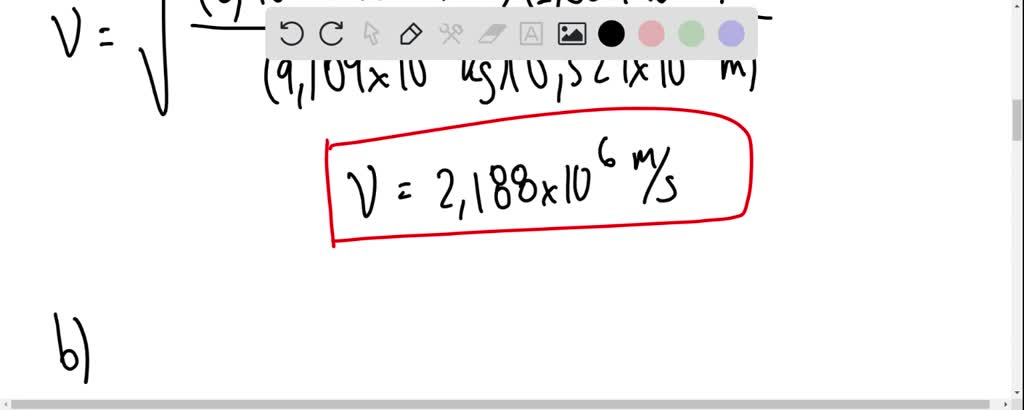Pick the pink ink color

click(651, 34)
